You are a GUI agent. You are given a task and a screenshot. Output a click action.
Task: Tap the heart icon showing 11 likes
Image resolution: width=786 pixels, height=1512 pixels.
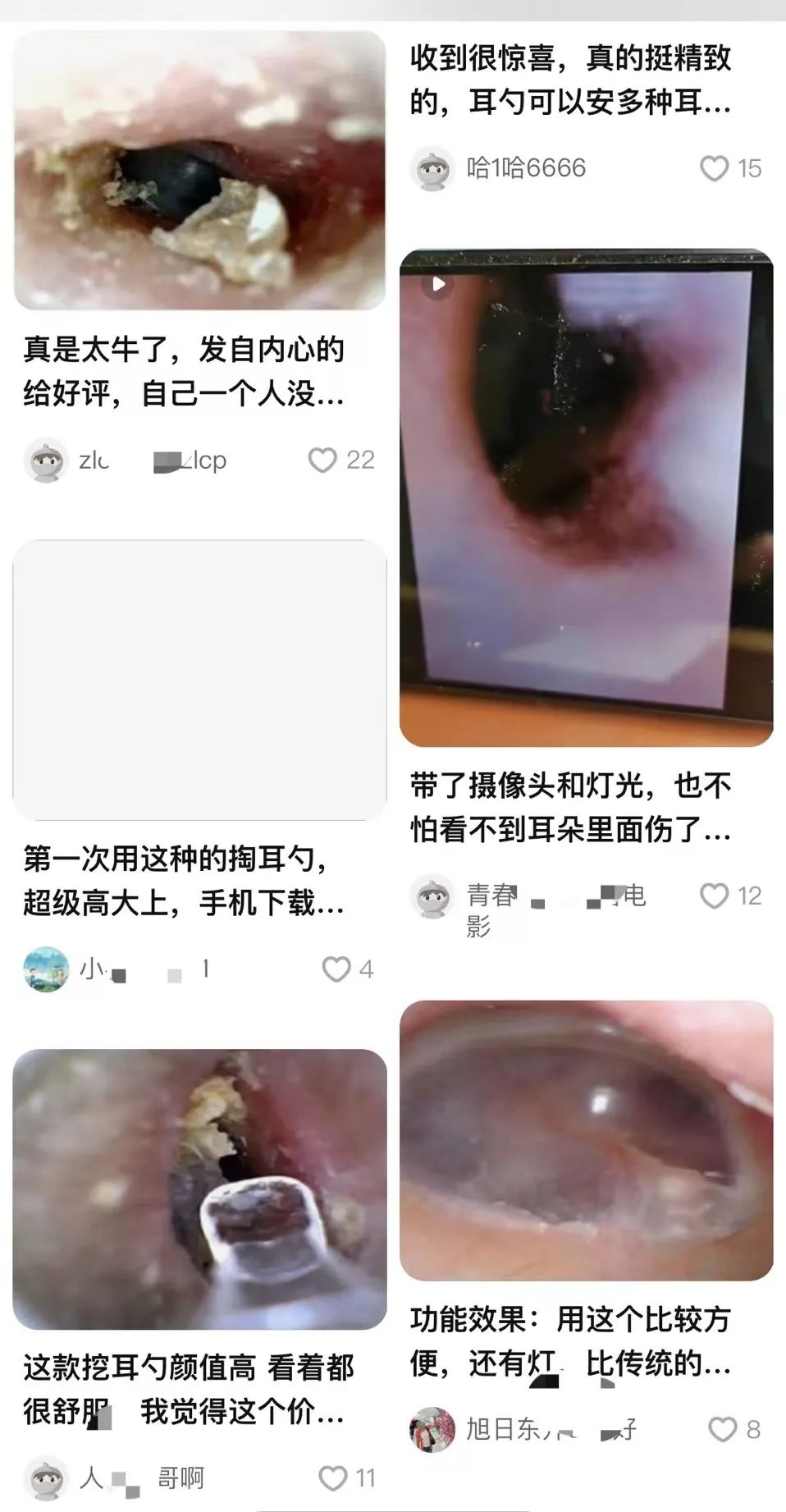(332, 1478)
